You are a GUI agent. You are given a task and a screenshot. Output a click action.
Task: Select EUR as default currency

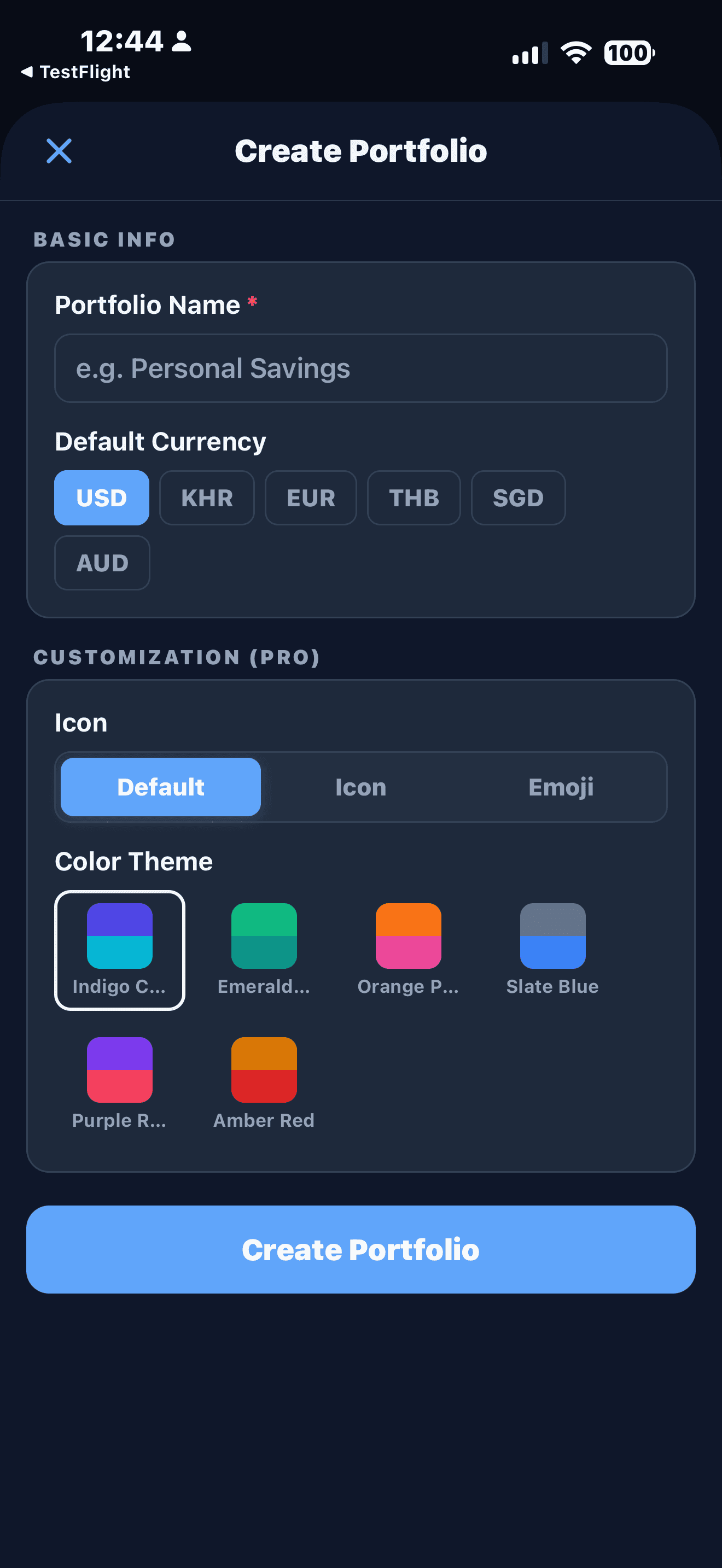point(311,498)
